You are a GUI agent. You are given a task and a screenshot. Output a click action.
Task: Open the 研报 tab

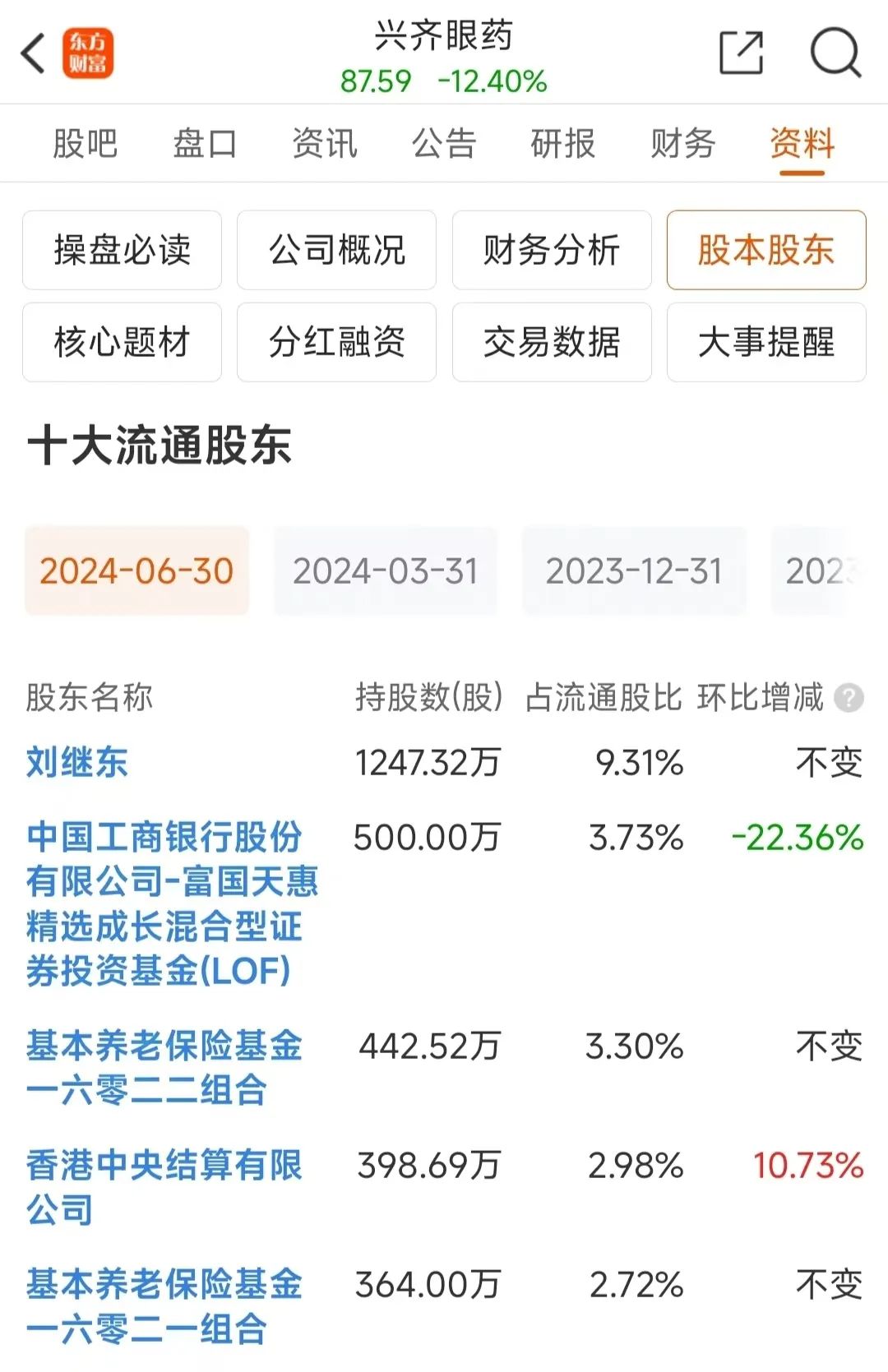click(563, 144)
